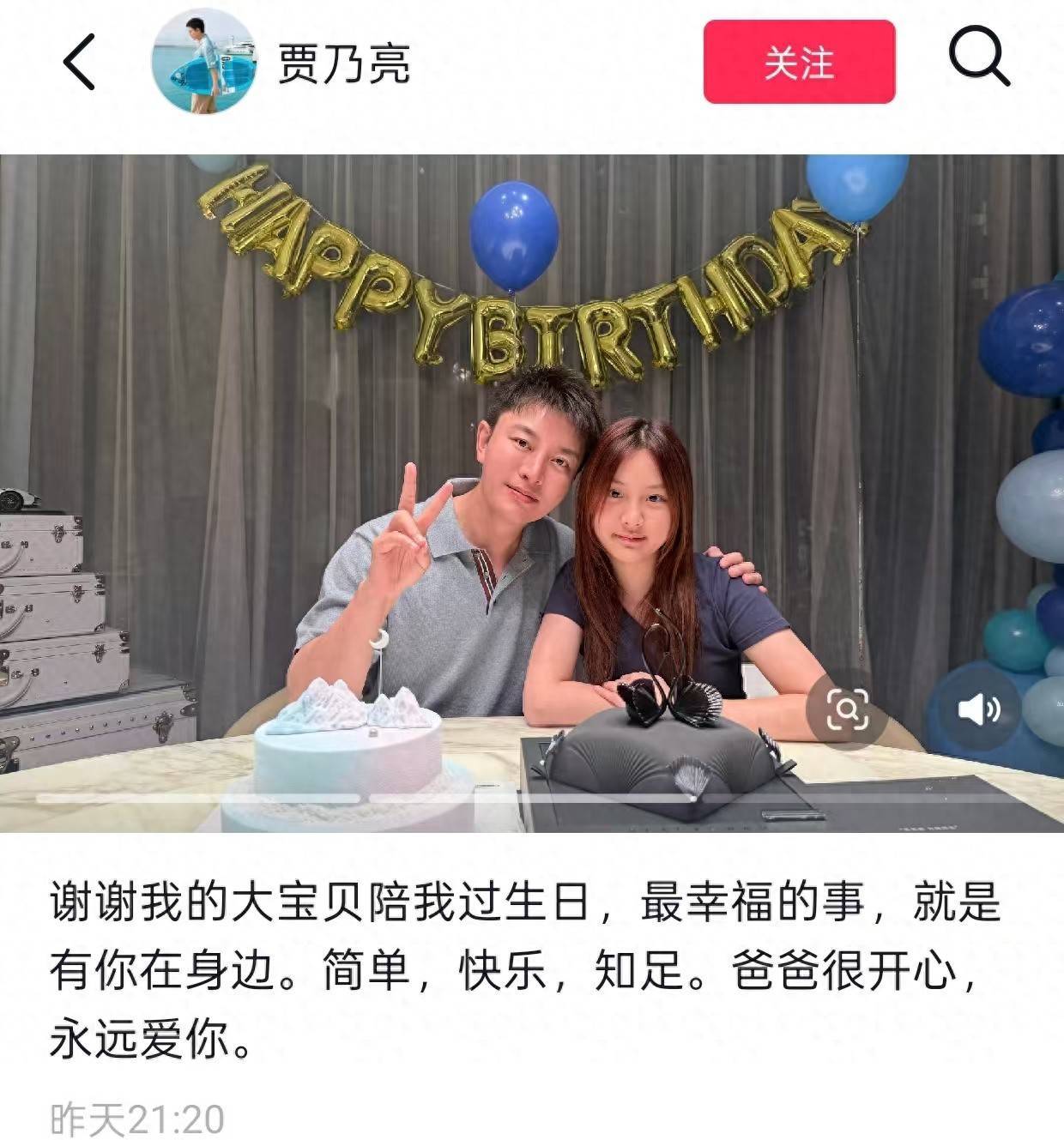
Task: Tap the image search scan icon
Action: tap(847, 709)
